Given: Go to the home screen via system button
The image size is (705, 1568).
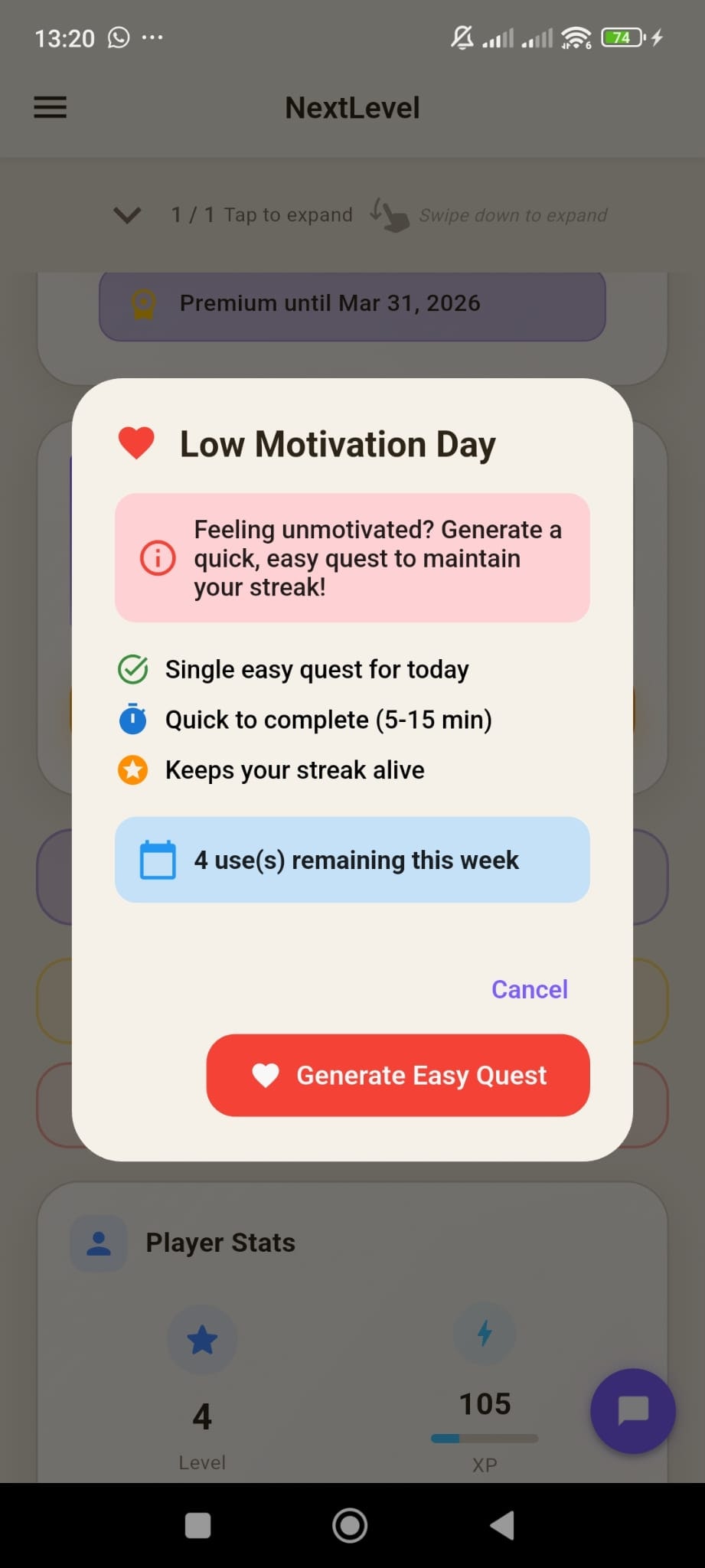Looking at the screenshot, I should 350,1525.
